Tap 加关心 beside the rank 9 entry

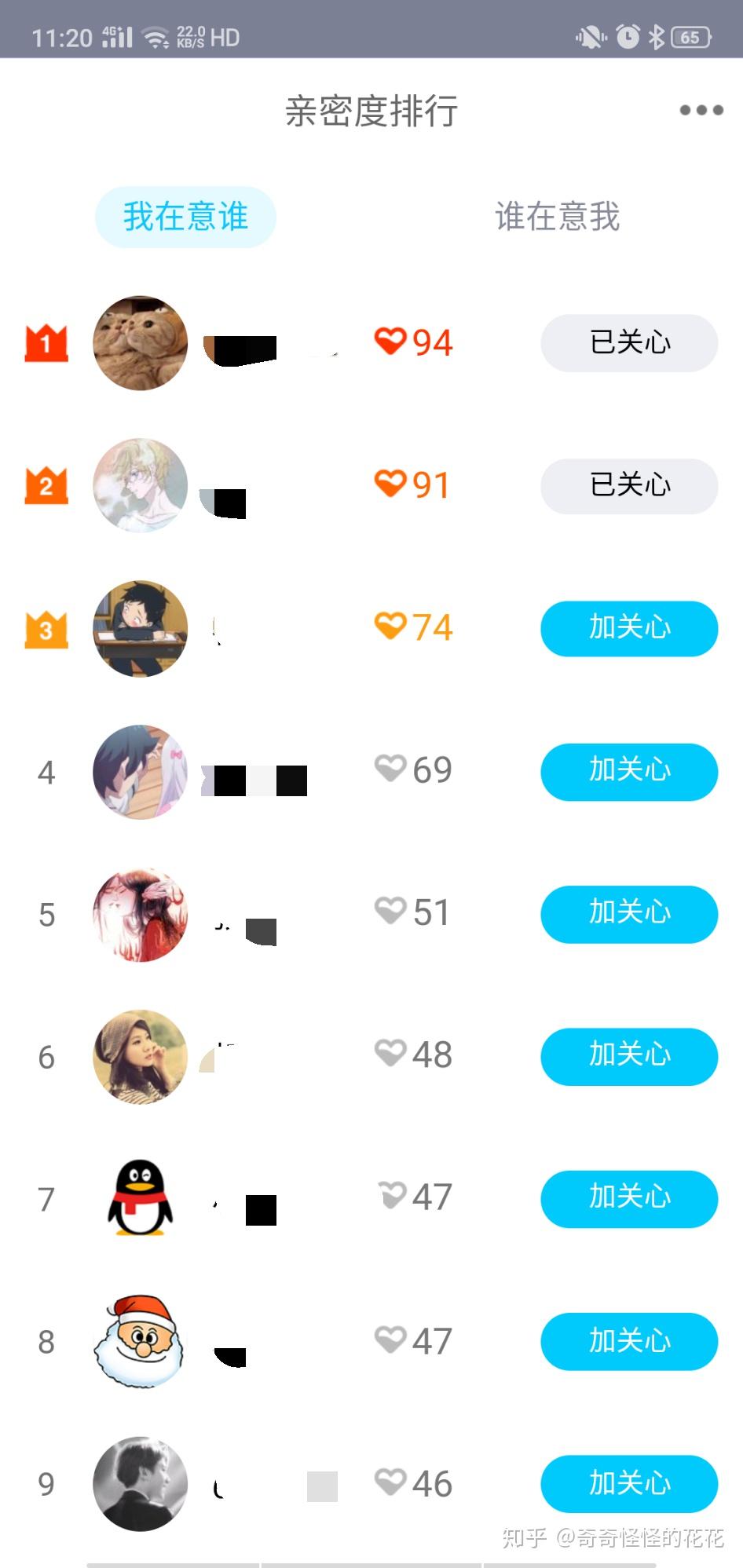pos(628,1484)
